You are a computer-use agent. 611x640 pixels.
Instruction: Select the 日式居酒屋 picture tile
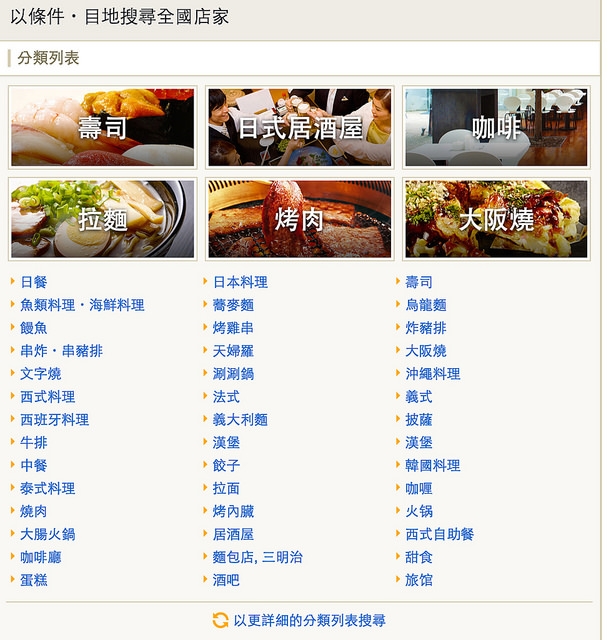[299, 127]
